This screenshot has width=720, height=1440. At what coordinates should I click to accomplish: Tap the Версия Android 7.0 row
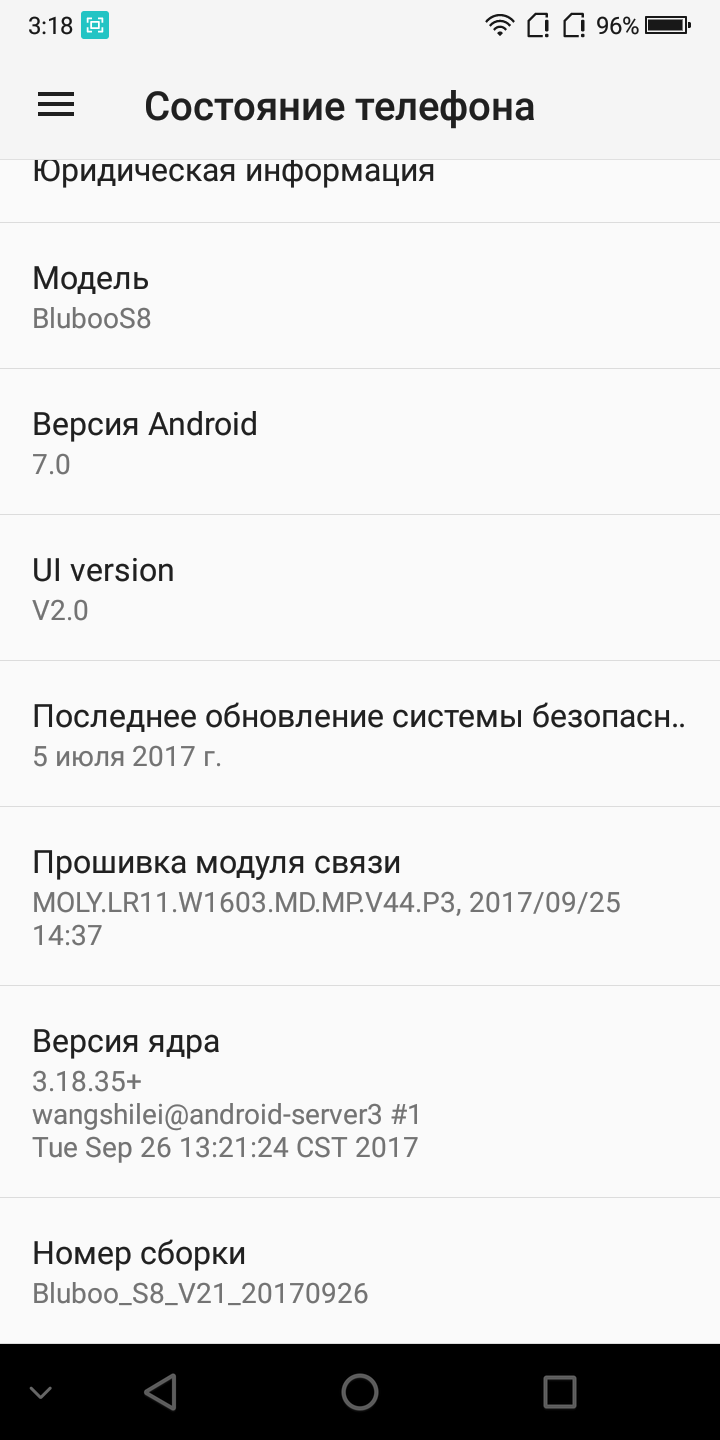click(x=360, y=442)
